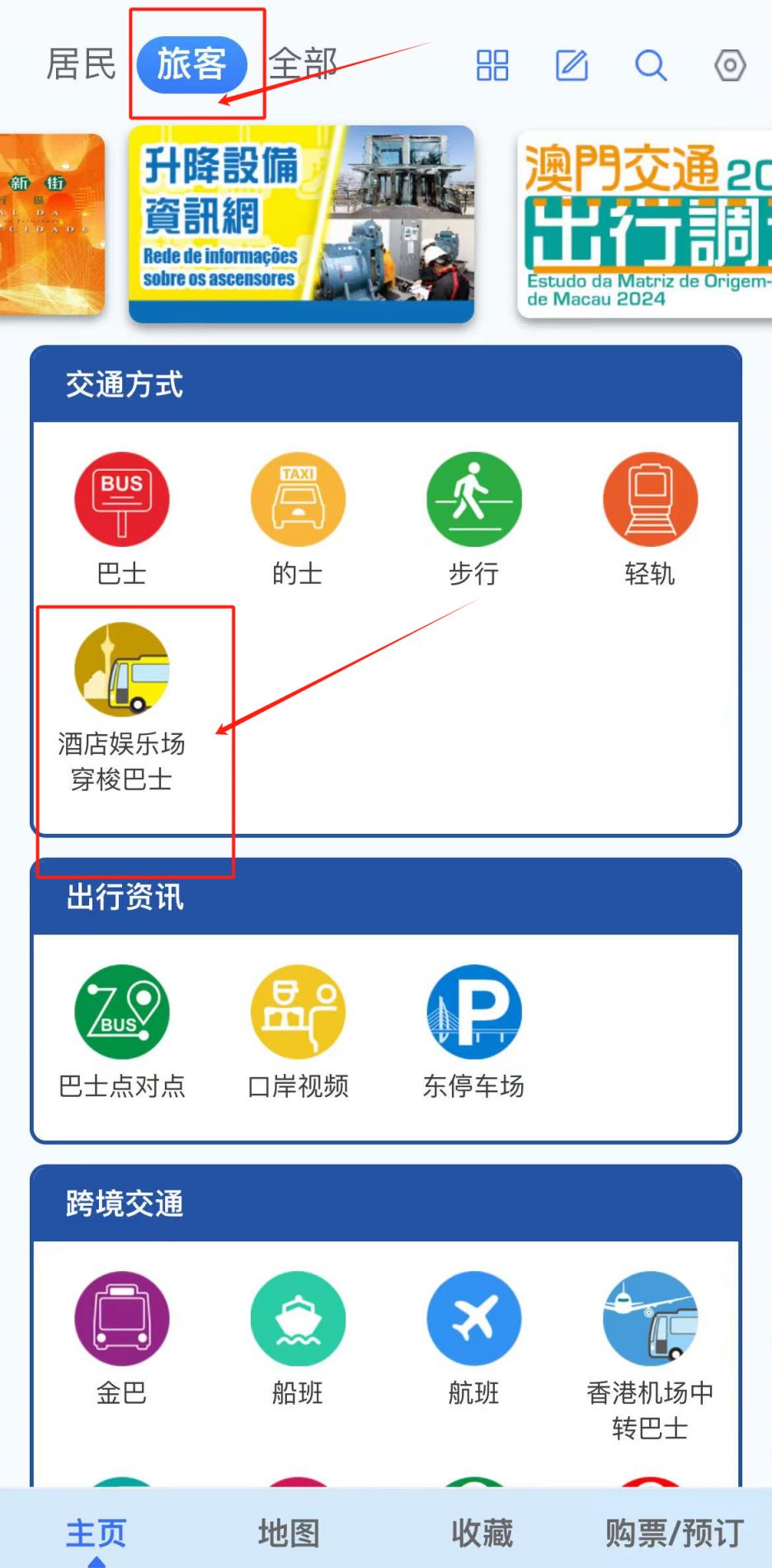Open the 的士 taxi service

tap(298, 498)
